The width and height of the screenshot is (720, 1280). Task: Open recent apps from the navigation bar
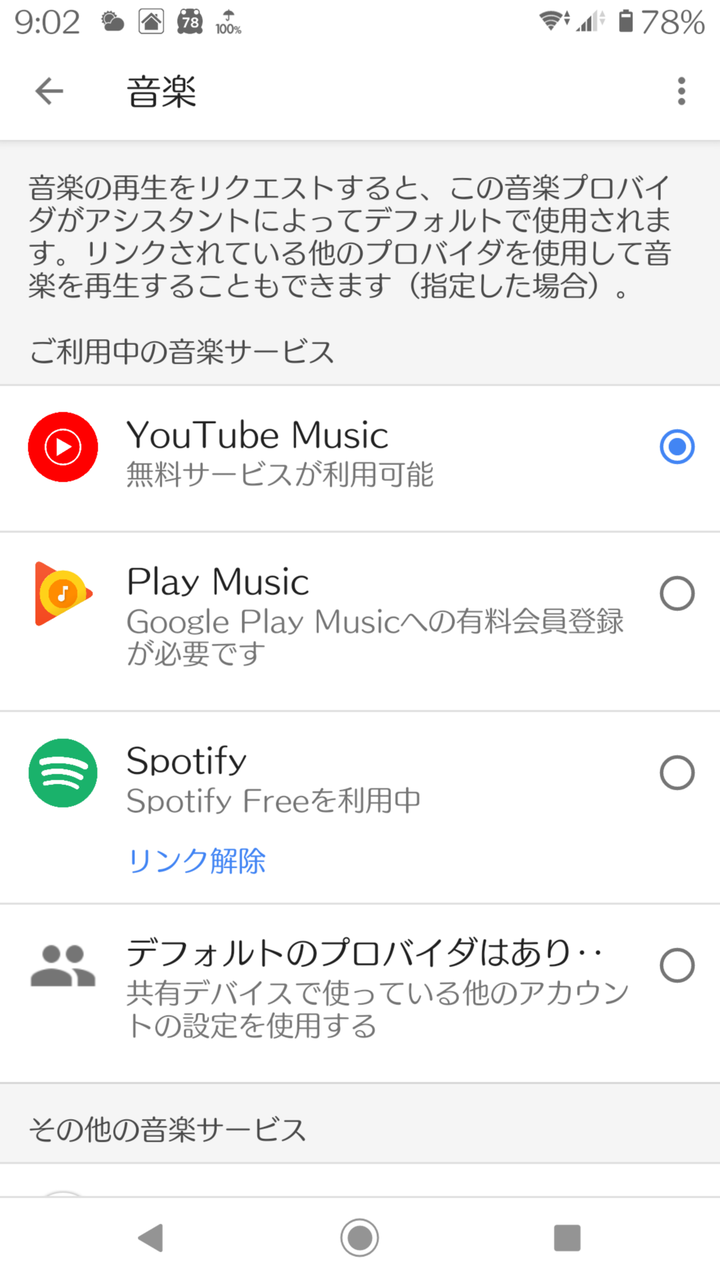point(567,1238)
